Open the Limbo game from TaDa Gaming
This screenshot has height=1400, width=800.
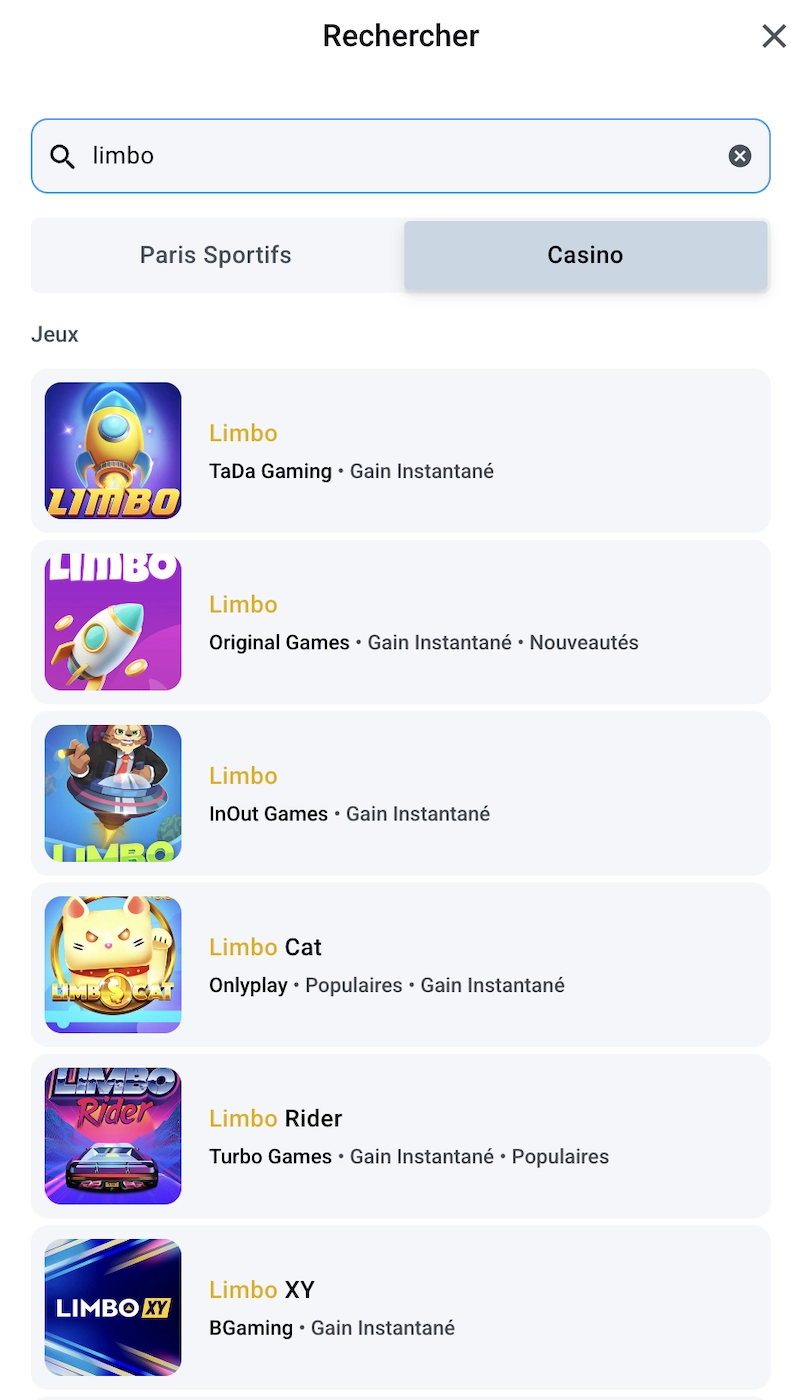[243, 432]
